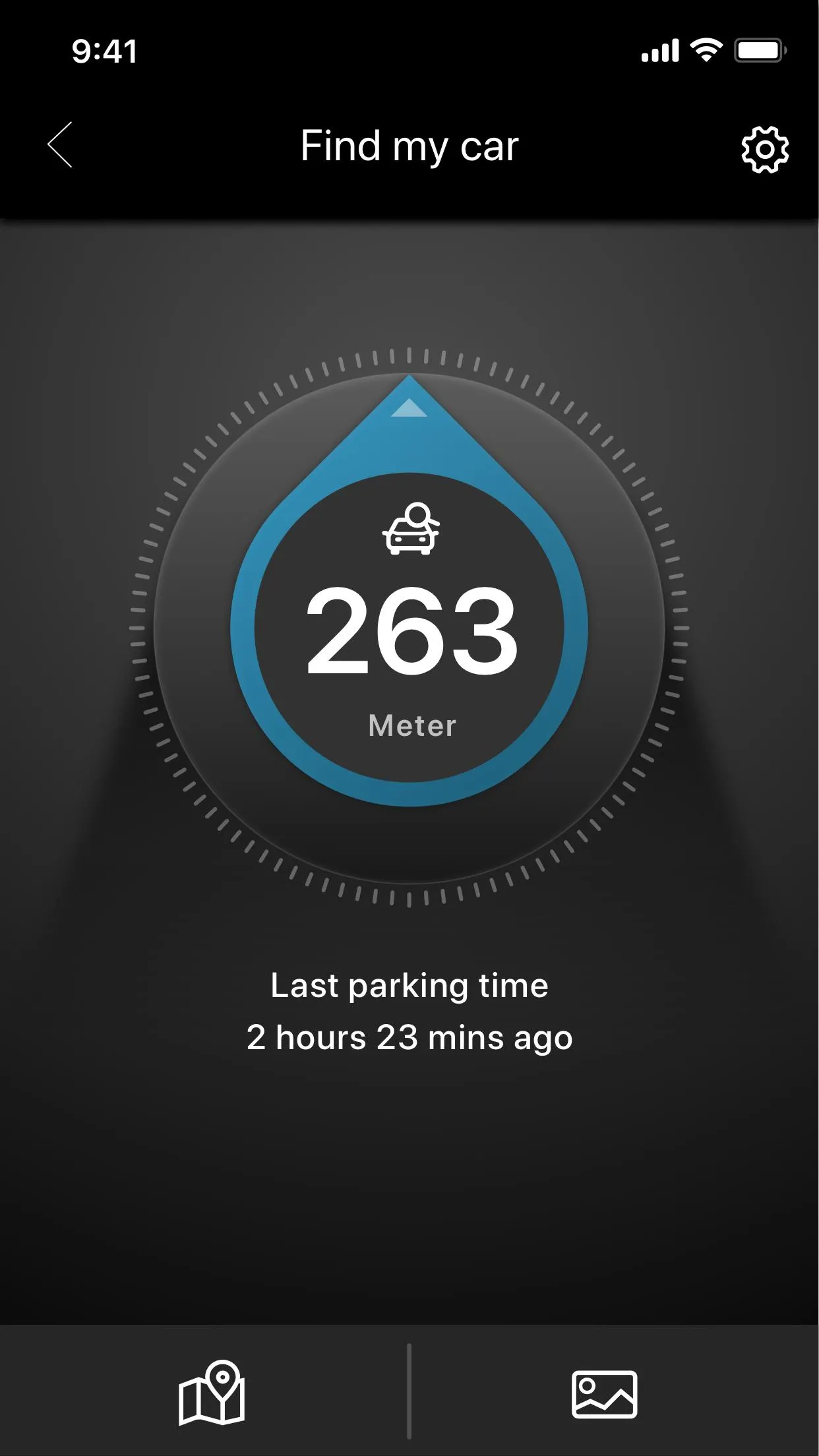Open the map location view
Viewport: 819px width, 1456px height.
pyautogui.click(x=212, y=1393)
